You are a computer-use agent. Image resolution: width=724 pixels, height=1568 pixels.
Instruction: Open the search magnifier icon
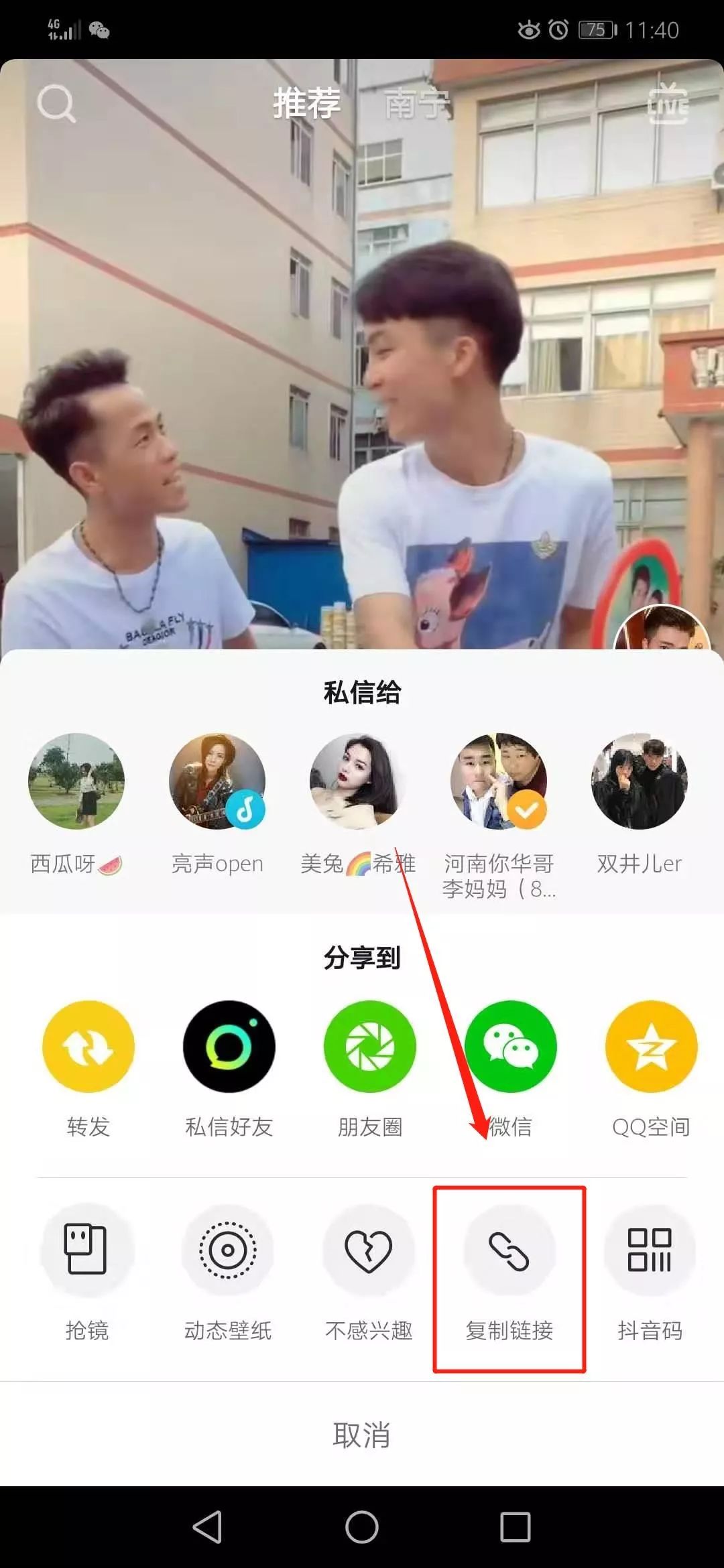coord(56,104)
